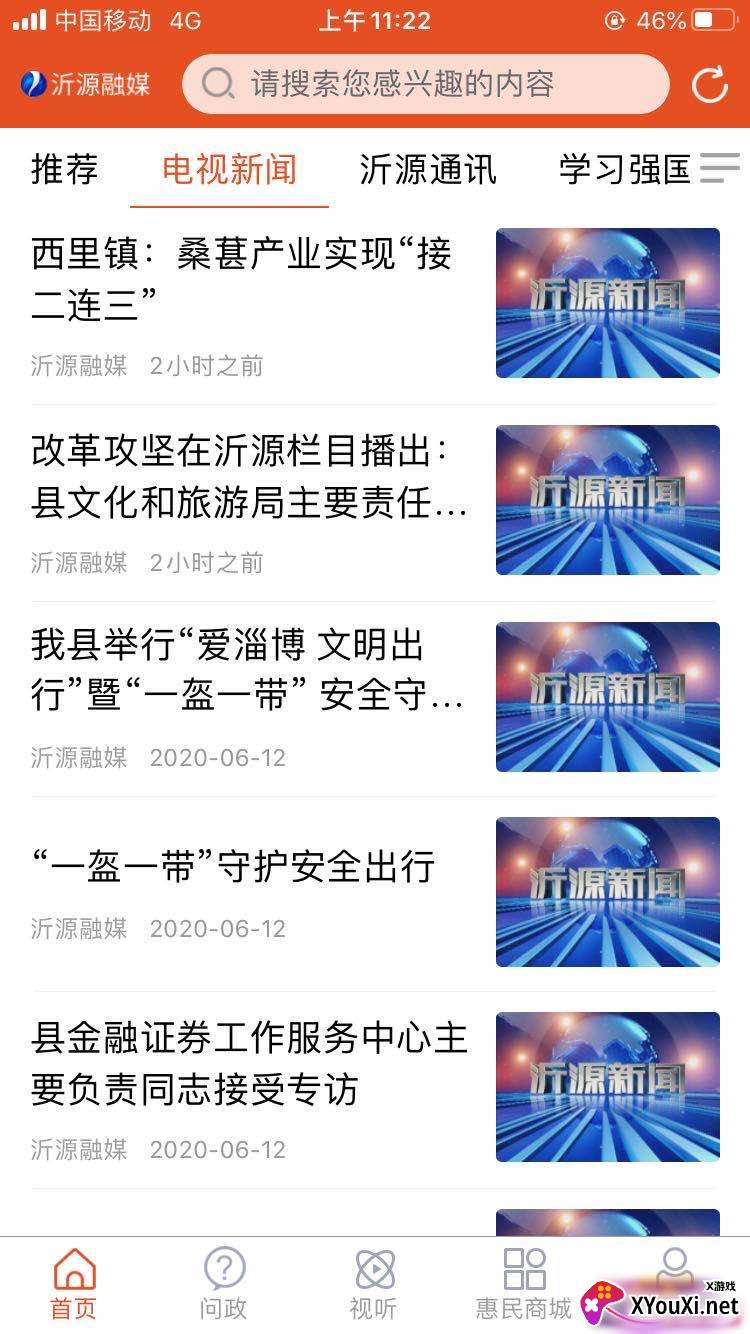Select the 电视新闻 tab

[x=229, y=169]
